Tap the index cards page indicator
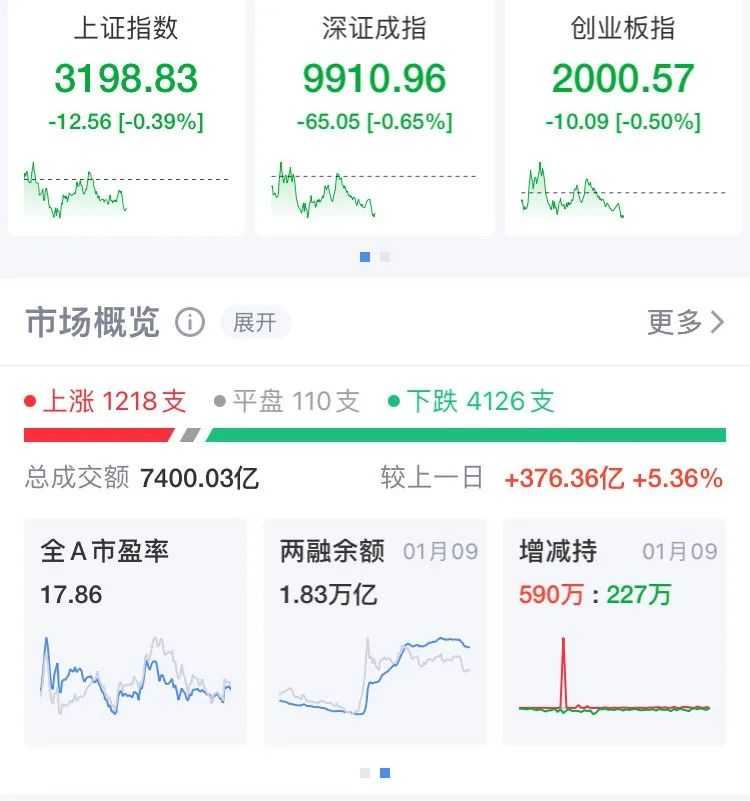The width and height of the screenshot is (750, 801). pyautogui.click(x=375, y=257)
